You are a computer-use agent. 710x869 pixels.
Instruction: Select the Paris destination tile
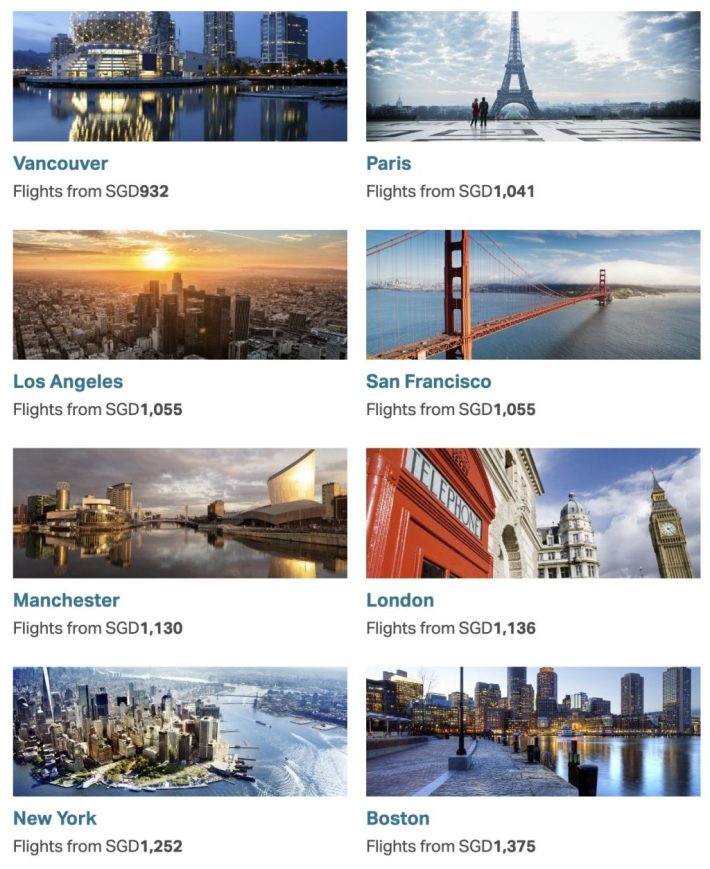533,76
